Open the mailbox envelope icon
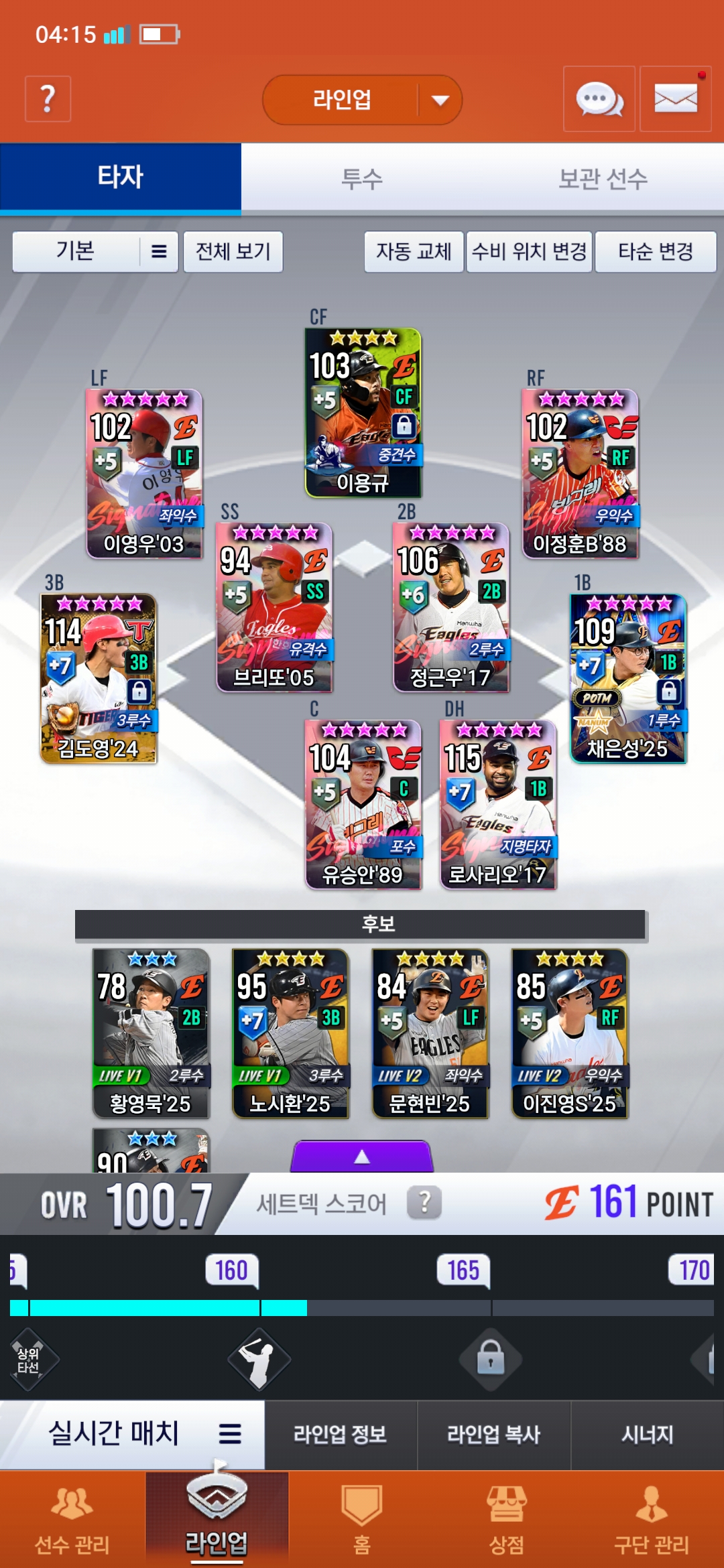The image size is (724, 1568). coord(675,99)
